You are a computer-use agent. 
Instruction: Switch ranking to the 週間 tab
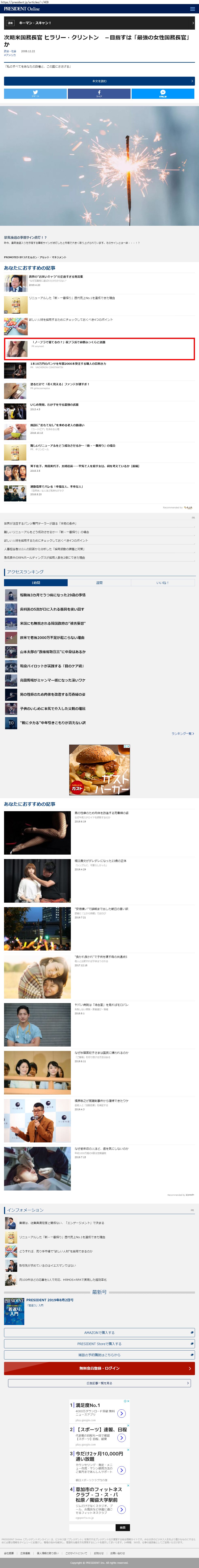[100, 583]
